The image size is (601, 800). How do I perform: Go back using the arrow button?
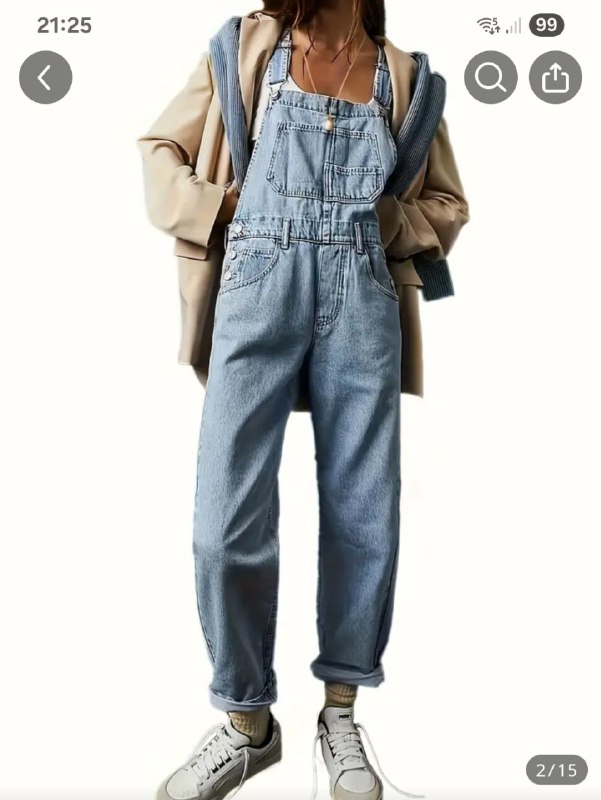(45, 77)
